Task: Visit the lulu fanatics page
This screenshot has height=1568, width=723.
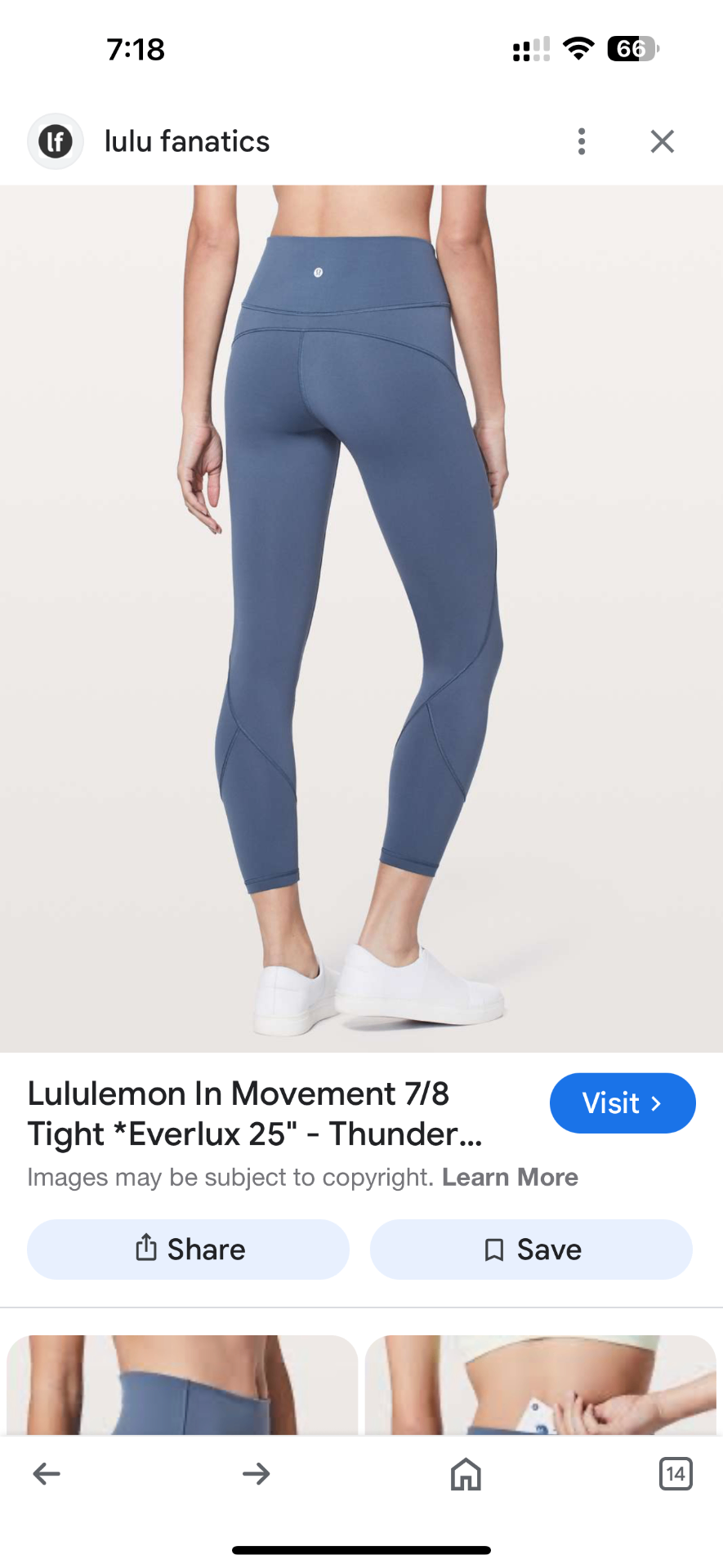Action: click(622, 1103)
